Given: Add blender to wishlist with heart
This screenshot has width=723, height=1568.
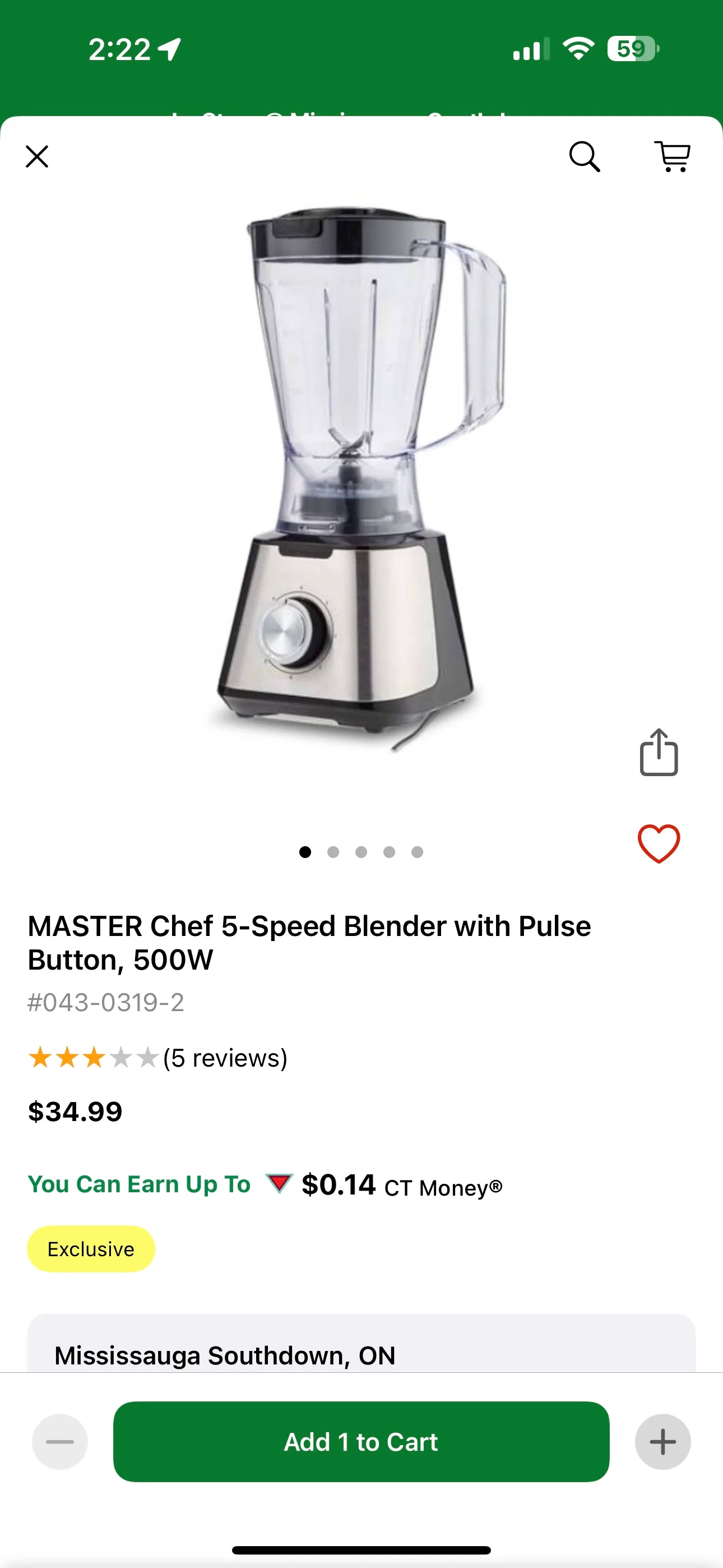Looking at the screenshot, I should 659,843.
